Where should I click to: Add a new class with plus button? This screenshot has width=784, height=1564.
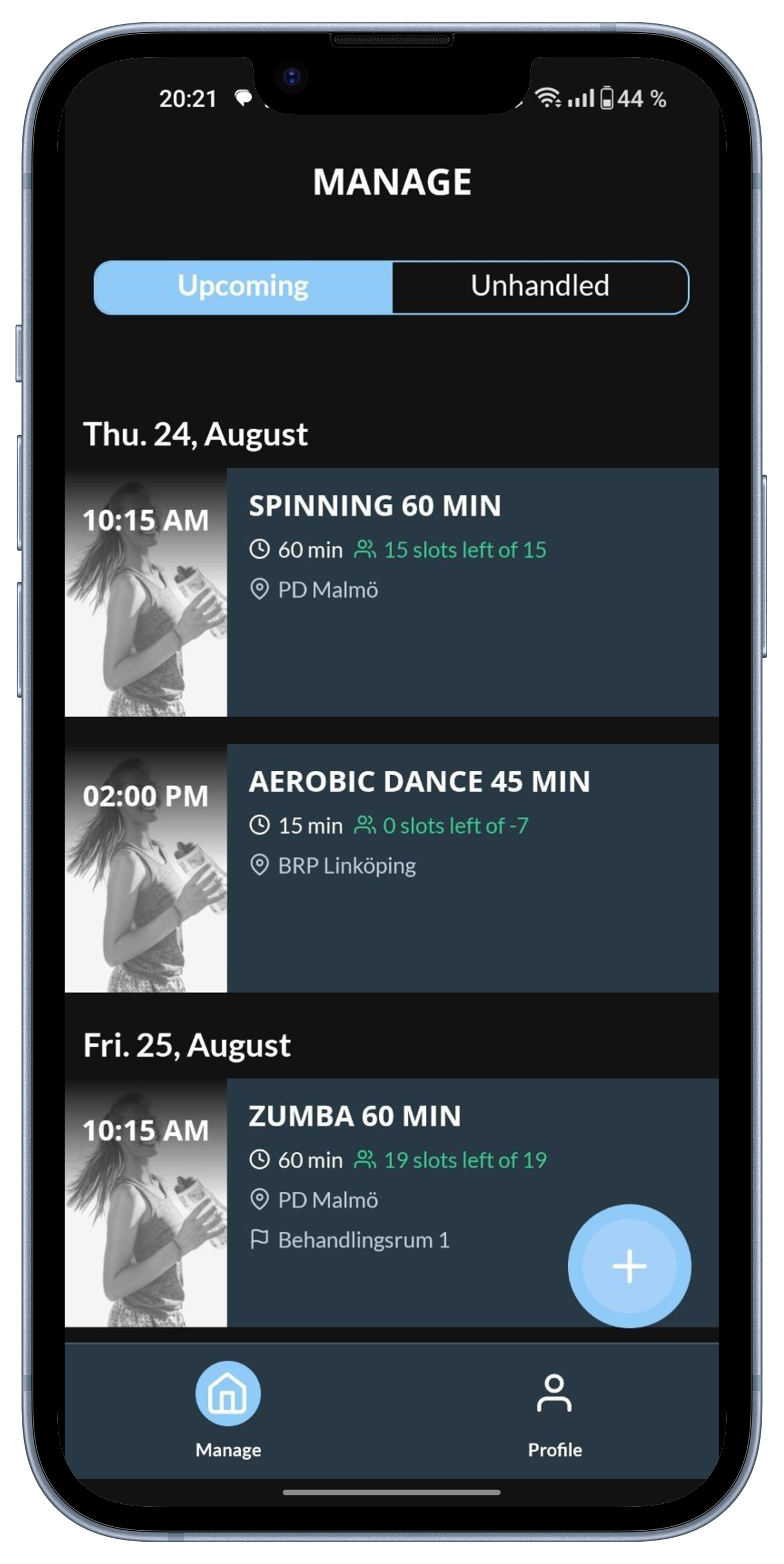point(629,1266)
